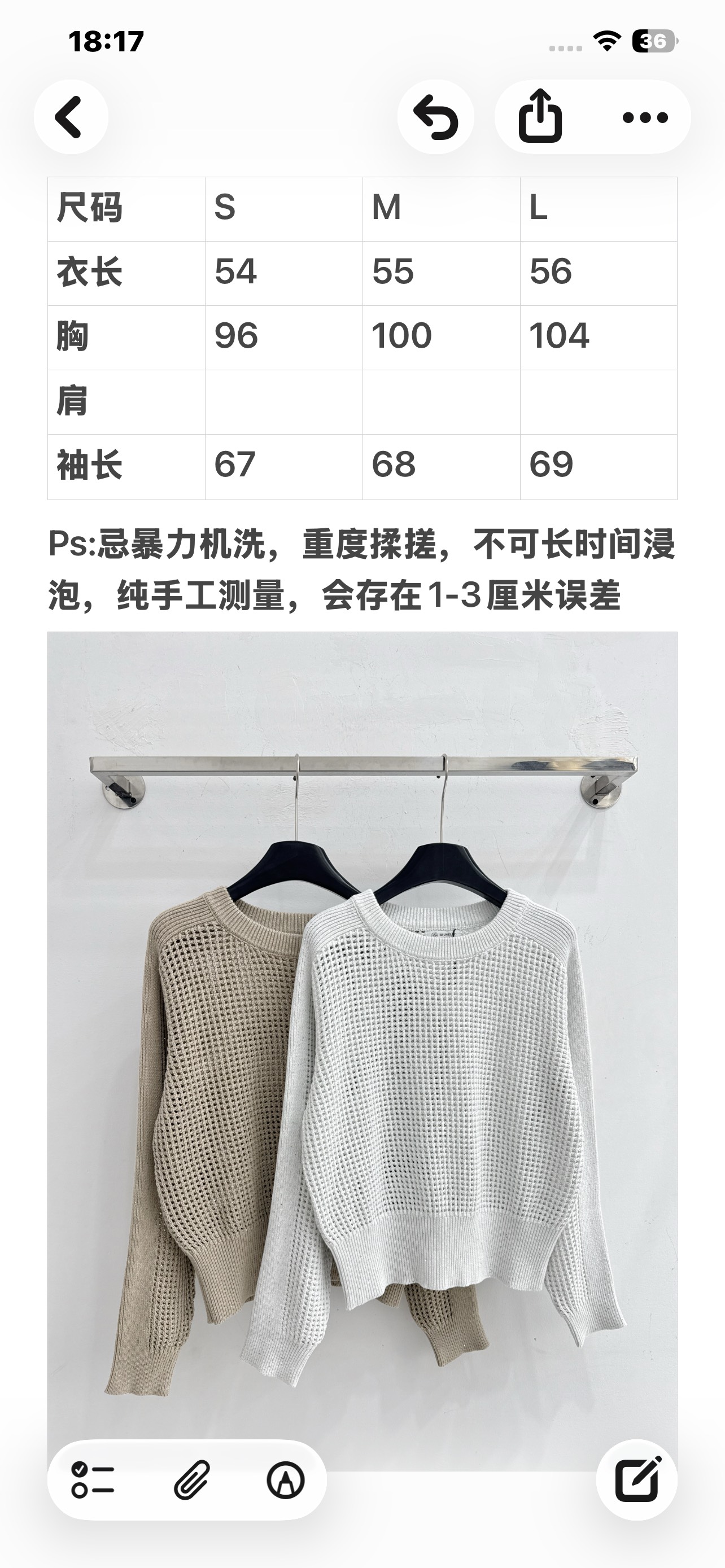This screenshot has width=725, height=1568.
Task: Undo the last edit
Action: [435, 117]
